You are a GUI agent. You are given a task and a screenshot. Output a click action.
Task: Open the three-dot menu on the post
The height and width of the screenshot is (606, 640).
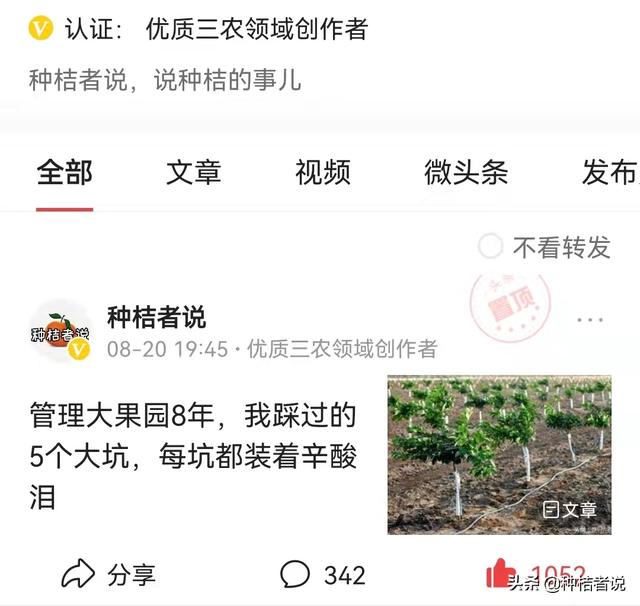[x=590, y=320]
